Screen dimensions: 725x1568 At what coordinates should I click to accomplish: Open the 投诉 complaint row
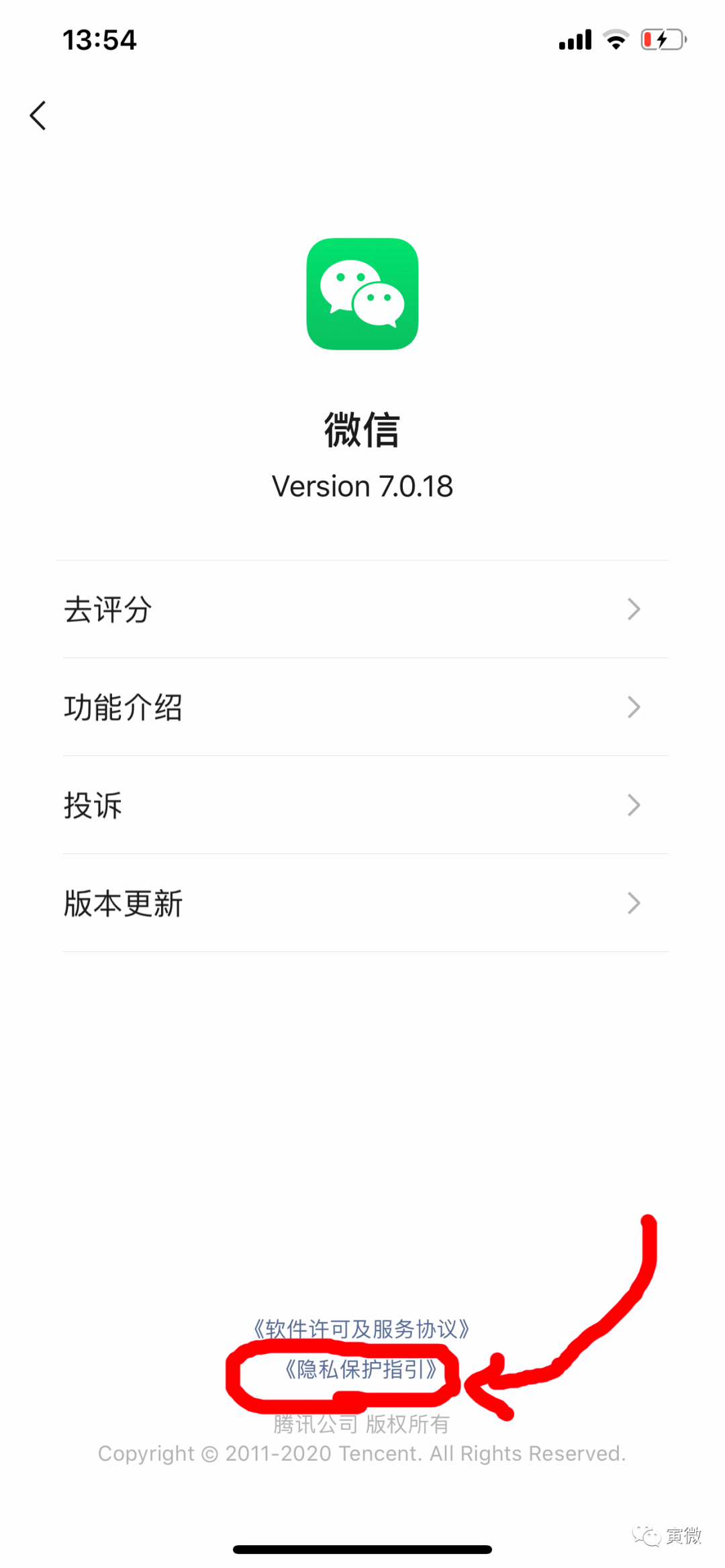(x=362, y=805)
